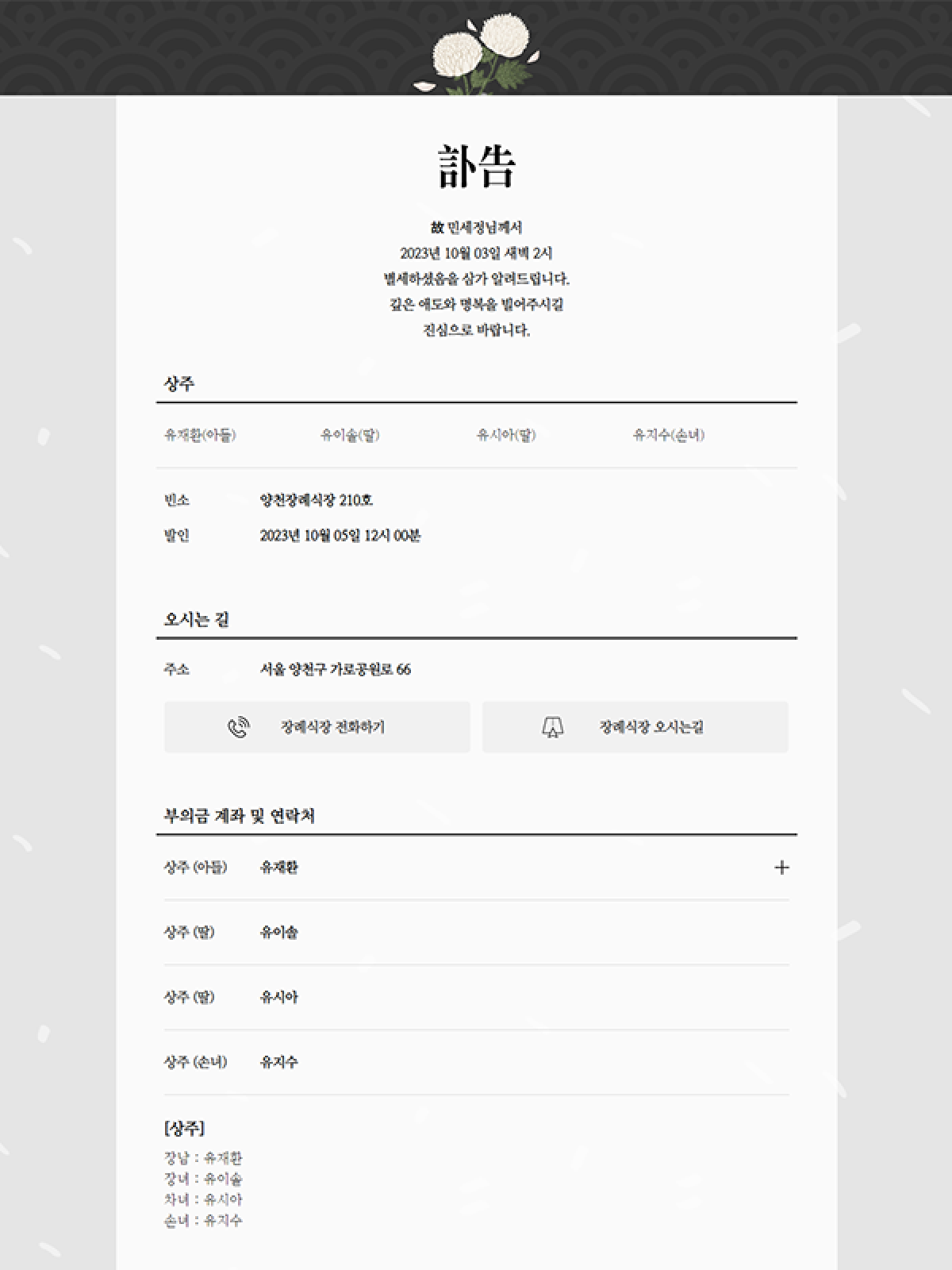This screenshot has height=1270, width=952.
Task: Tap 장례식장 전화하기 to call the funeral home
Action: 317,727
